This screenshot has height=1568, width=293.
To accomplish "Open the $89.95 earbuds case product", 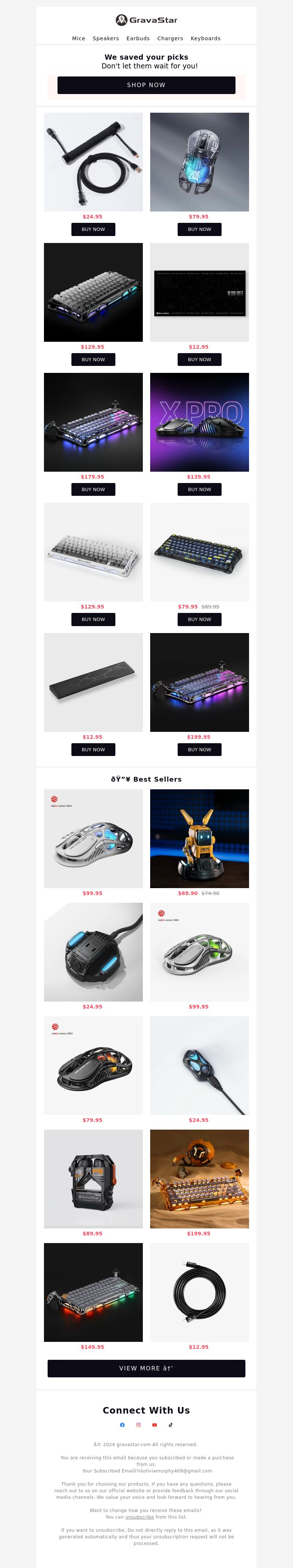I will click(x=93, y=1178).
